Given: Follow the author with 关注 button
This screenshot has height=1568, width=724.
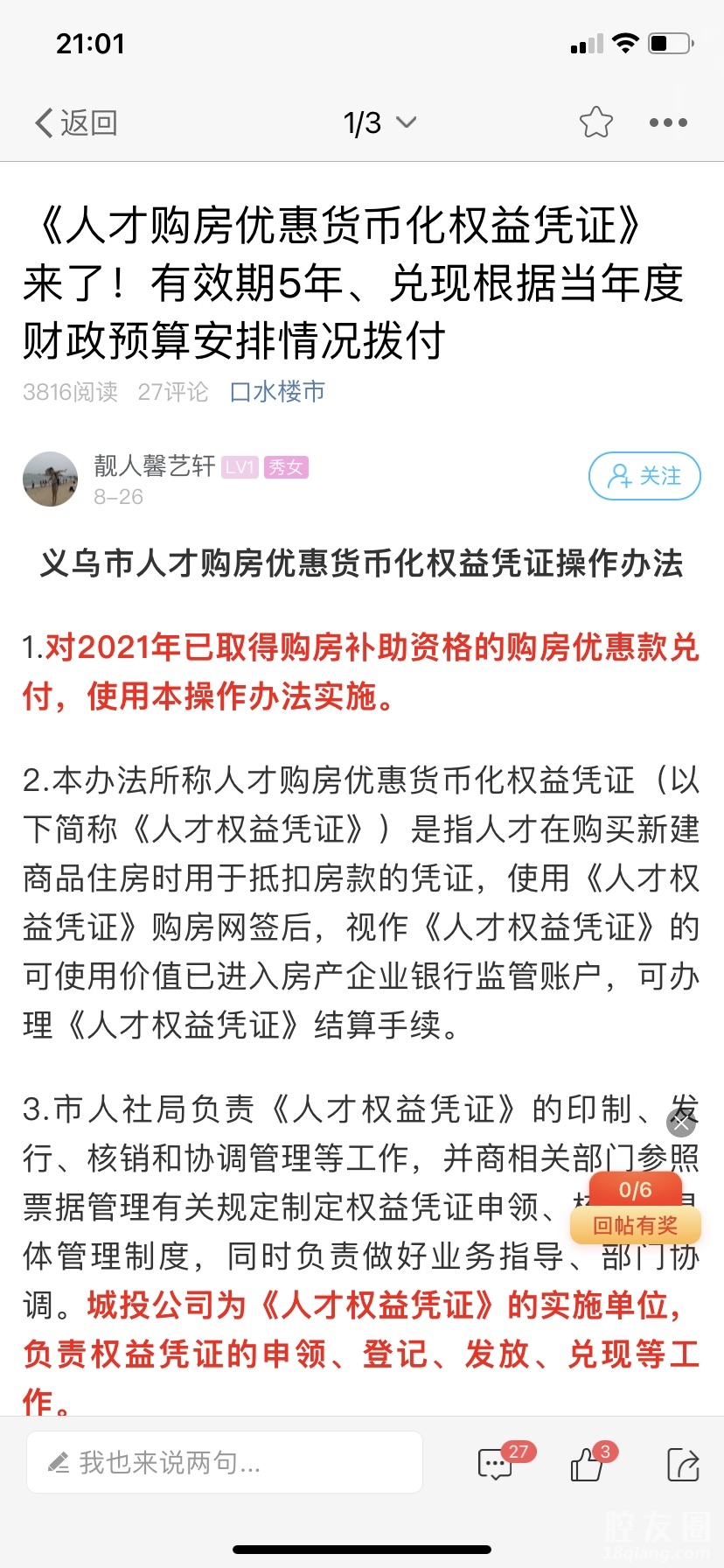Looking at the screenshot, I should (x=644, y=476).
